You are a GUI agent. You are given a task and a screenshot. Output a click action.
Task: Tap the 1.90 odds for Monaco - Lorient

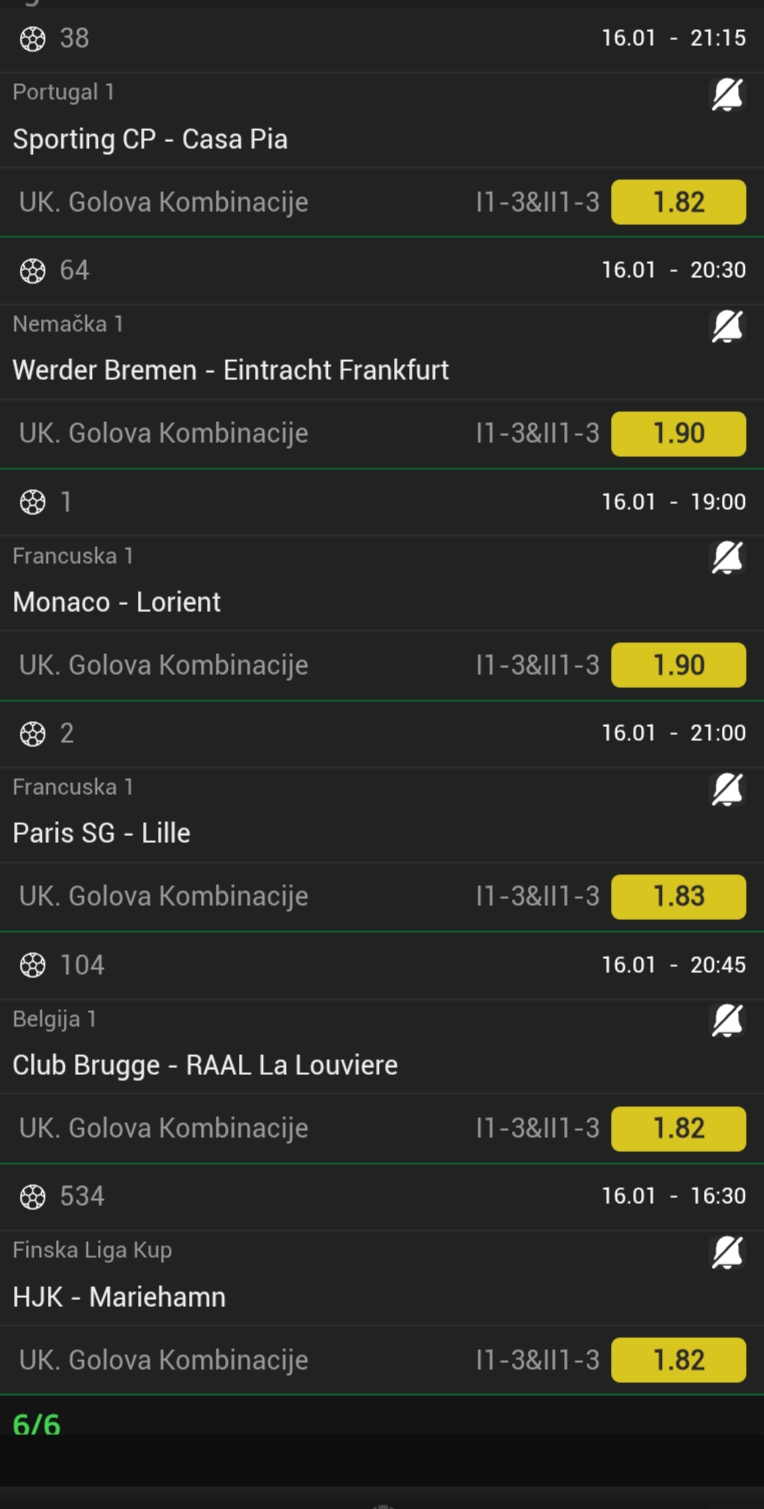coord(678,665)
